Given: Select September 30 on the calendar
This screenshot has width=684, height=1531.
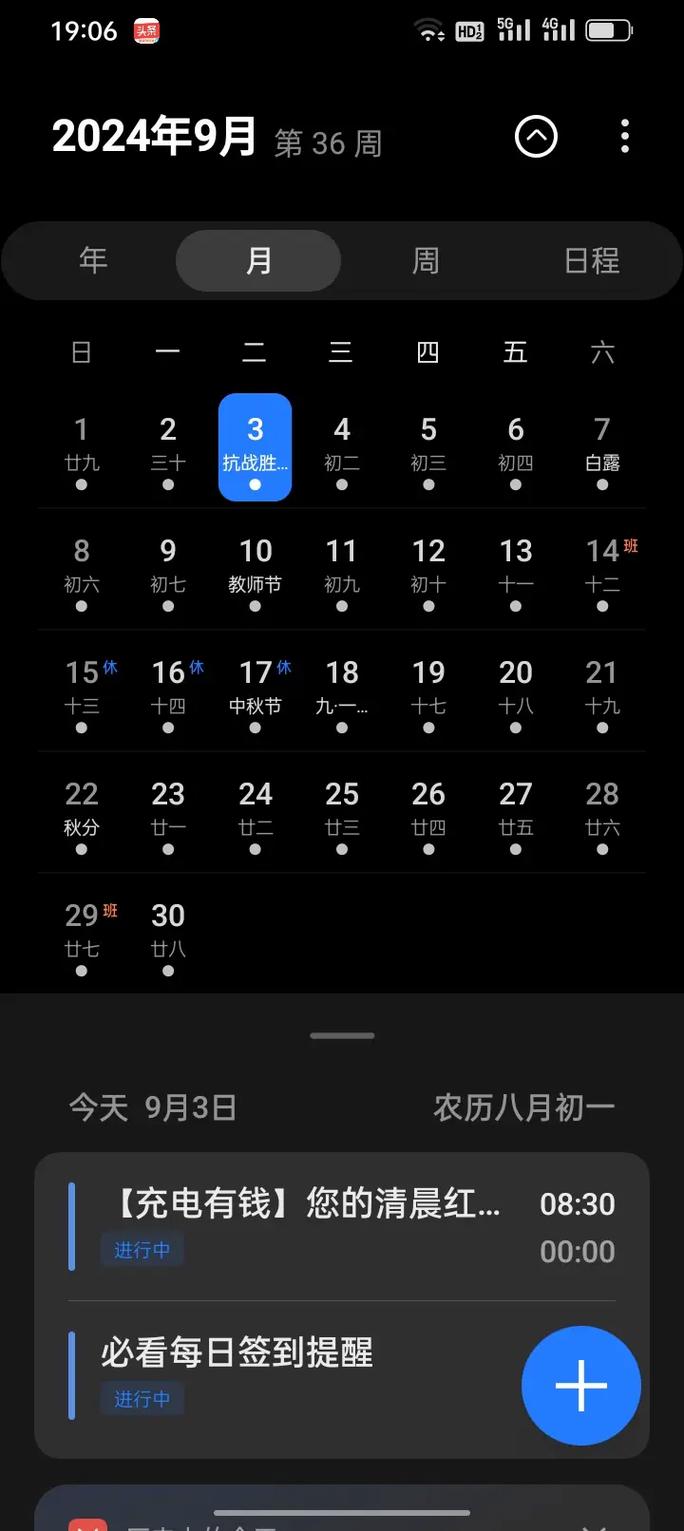Looking at the screenshot, I should tap(168, 931).
